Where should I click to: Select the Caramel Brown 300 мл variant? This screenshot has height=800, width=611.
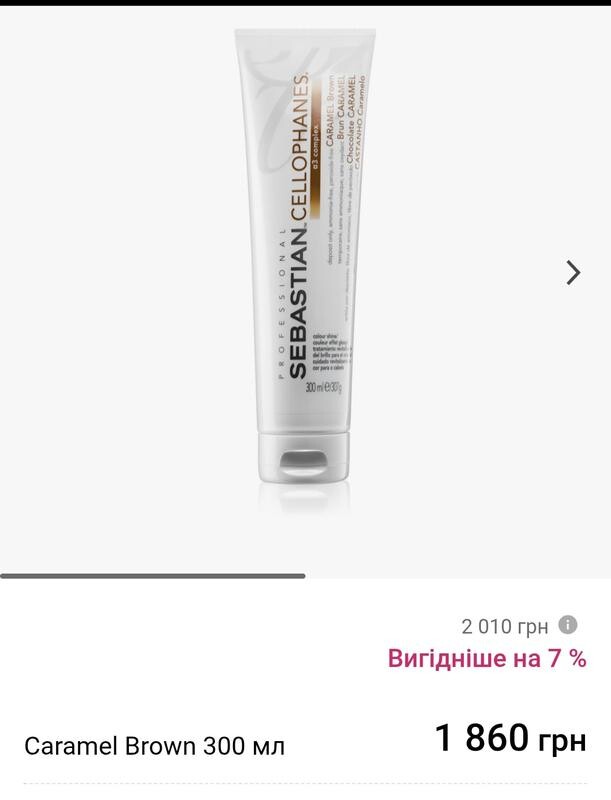(155, 746)
